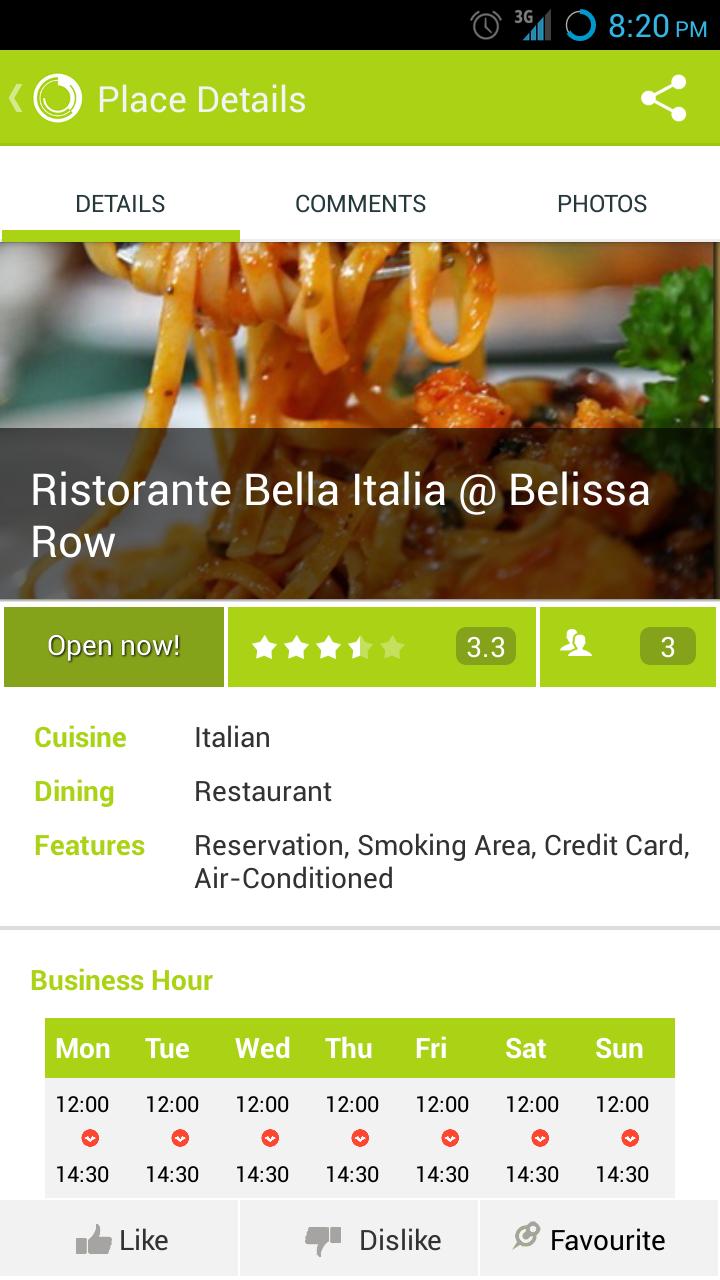This screenshot has width=720, height=1280.
Task: Open the 3.3 star rating box
Action: pos(382,647)
